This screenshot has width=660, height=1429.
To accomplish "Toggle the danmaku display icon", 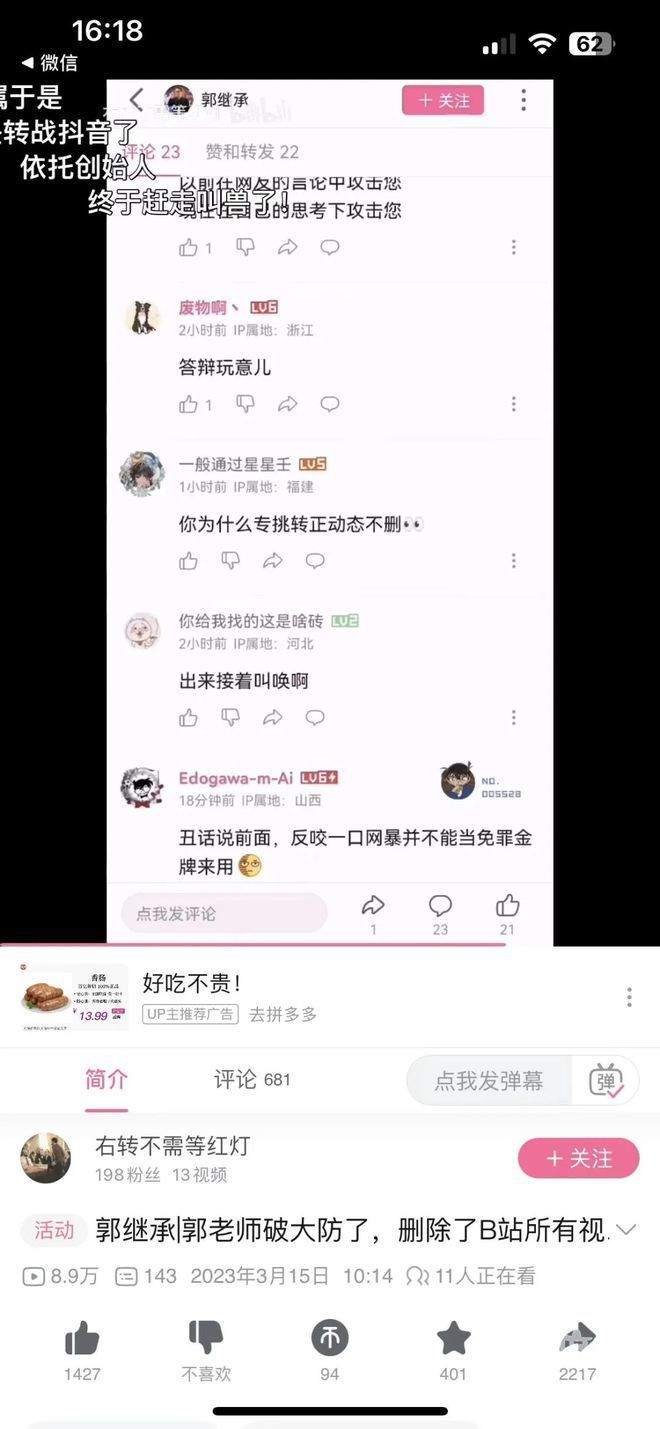I will tap(606, 1080).
